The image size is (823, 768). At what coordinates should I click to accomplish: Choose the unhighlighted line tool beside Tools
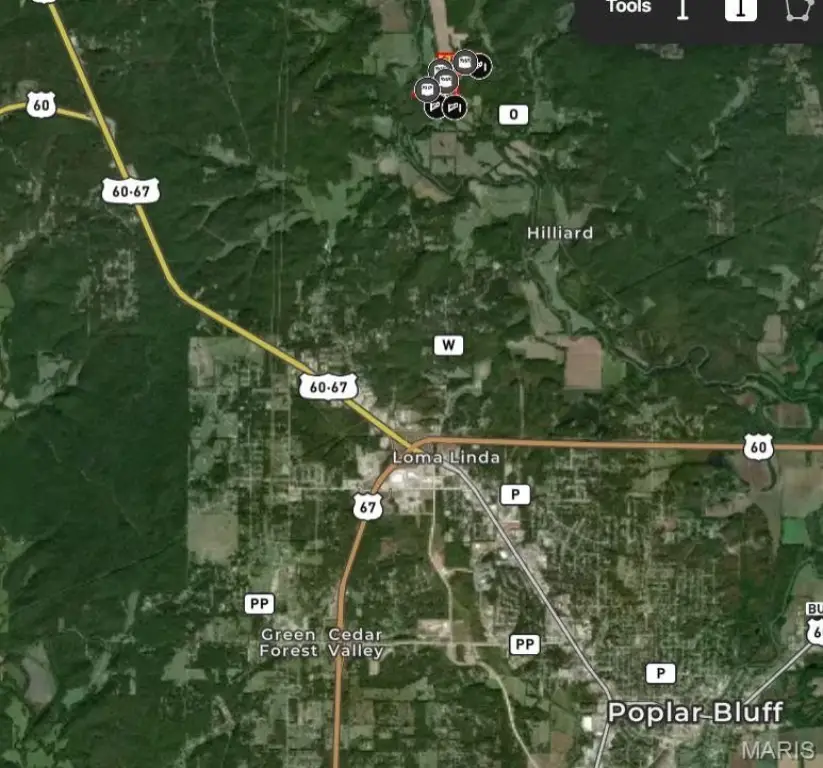(x=684, y=8)
